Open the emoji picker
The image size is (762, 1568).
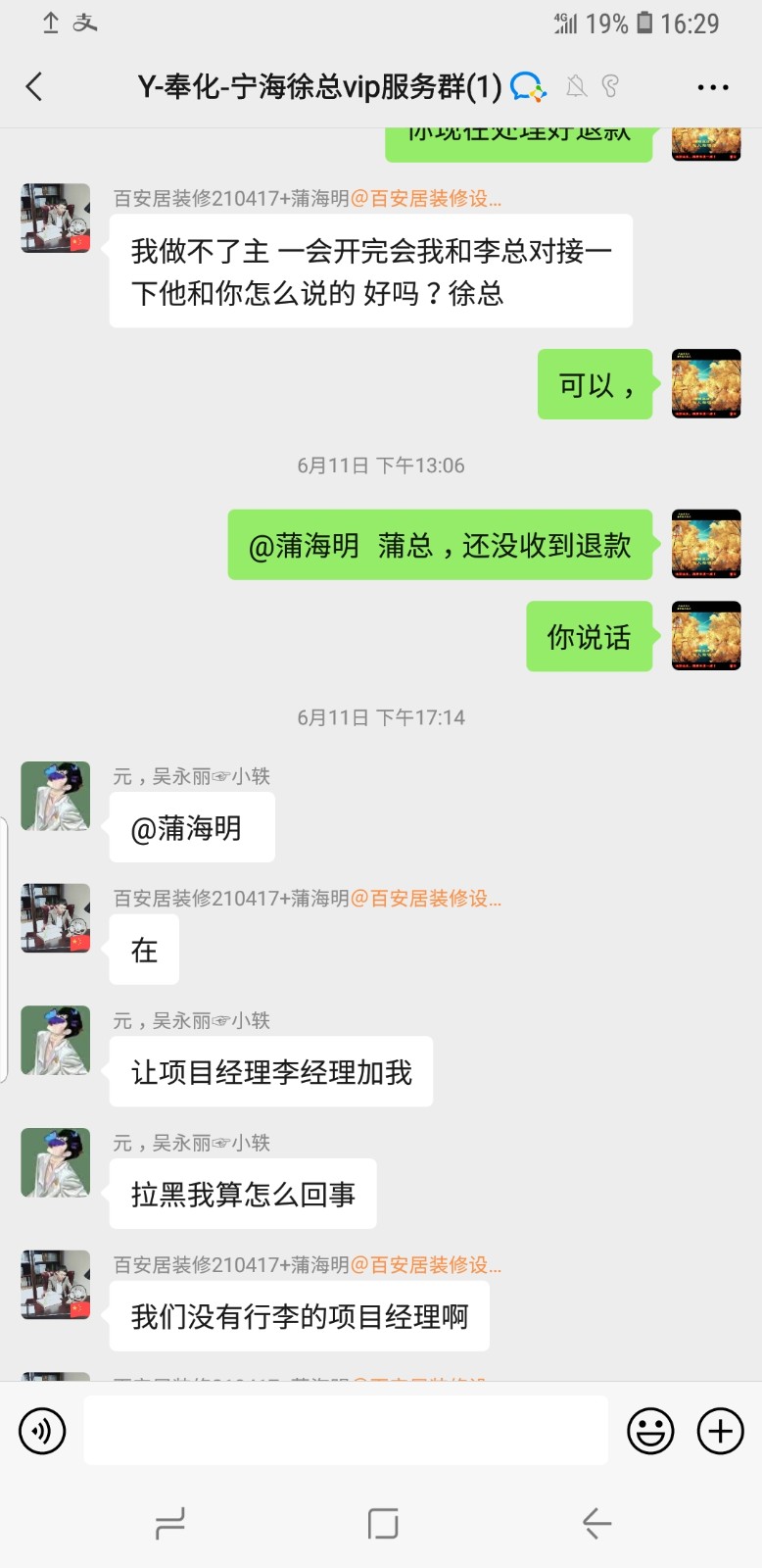pyautogui.click(x=650, y=1431)
